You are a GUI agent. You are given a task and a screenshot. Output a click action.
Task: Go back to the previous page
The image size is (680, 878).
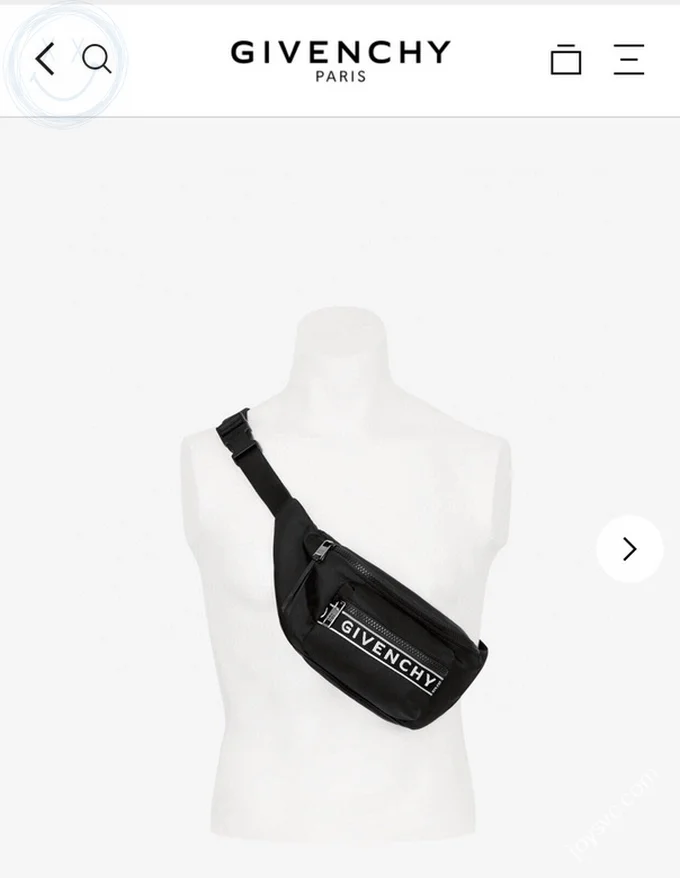tap(45, 60)
